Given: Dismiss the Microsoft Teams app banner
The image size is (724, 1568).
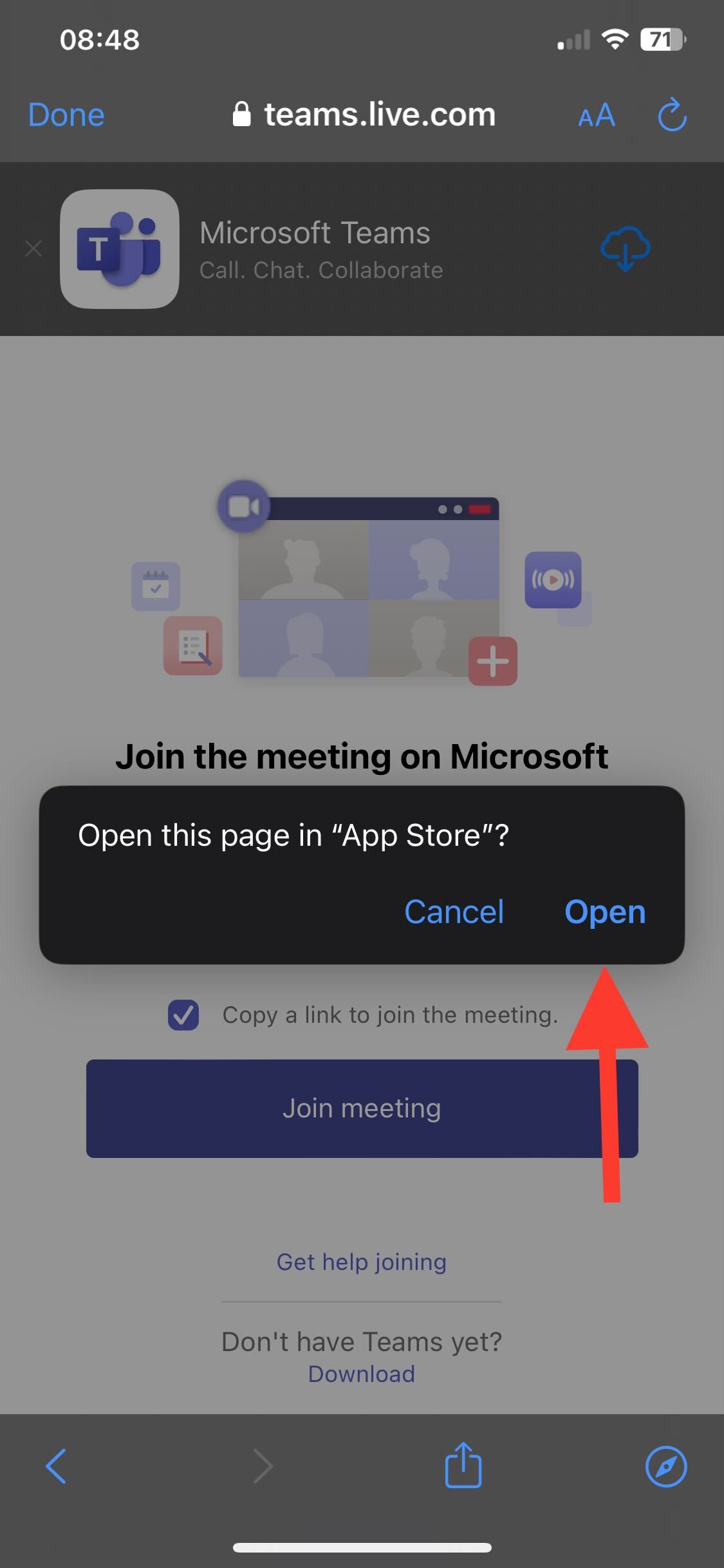Looking at the screenshot, I should (x=33, y=248).
